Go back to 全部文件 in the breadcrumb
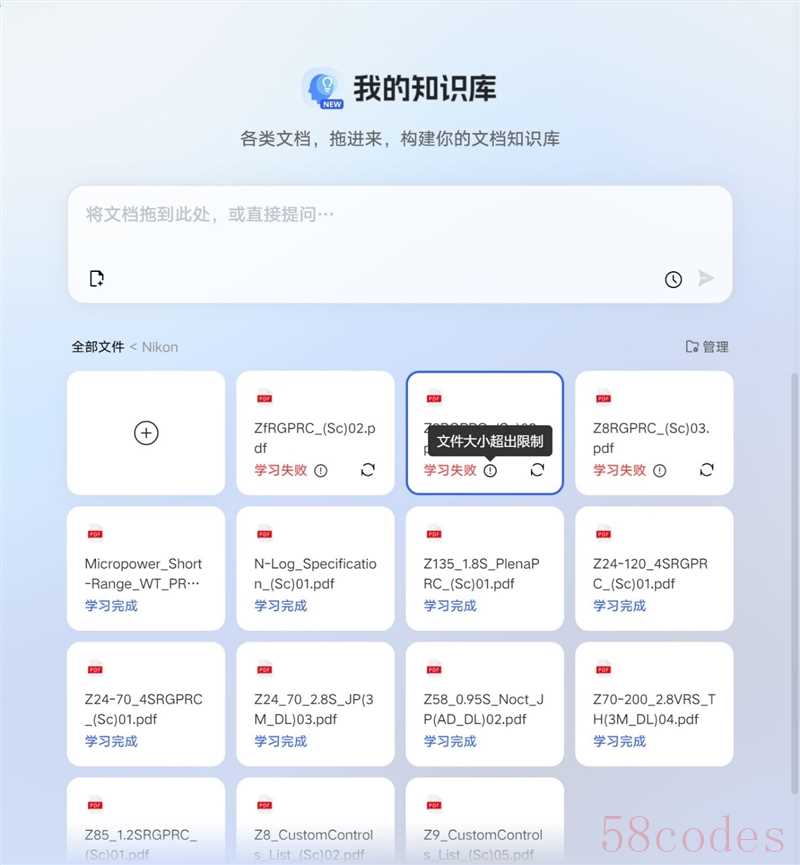 [97, 347]
